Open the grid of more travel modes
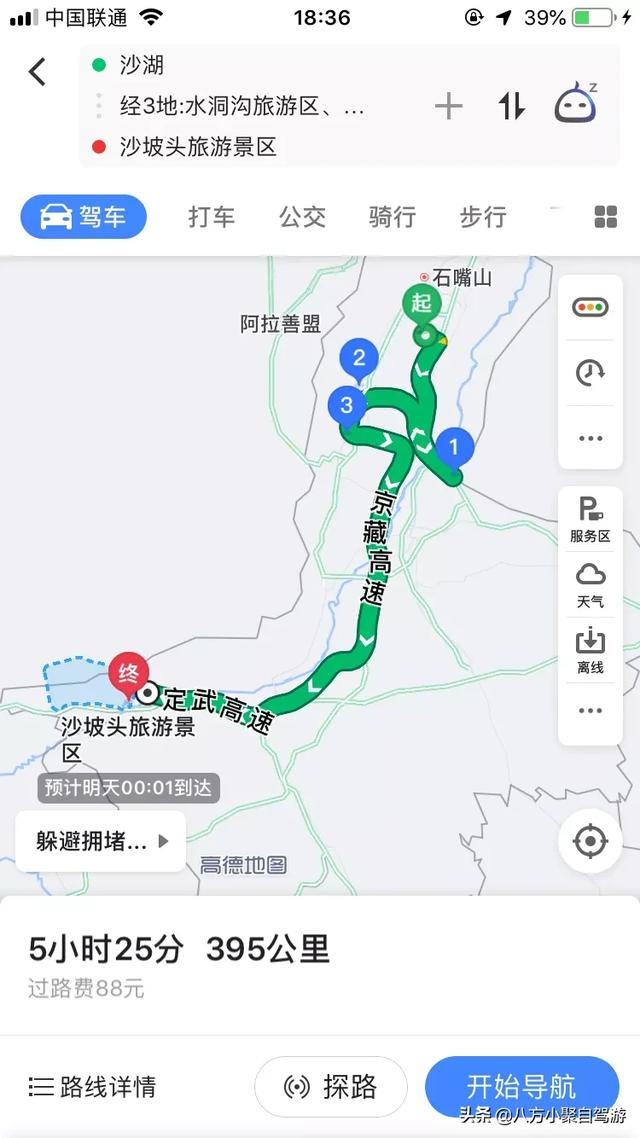 tap(606, 217)
